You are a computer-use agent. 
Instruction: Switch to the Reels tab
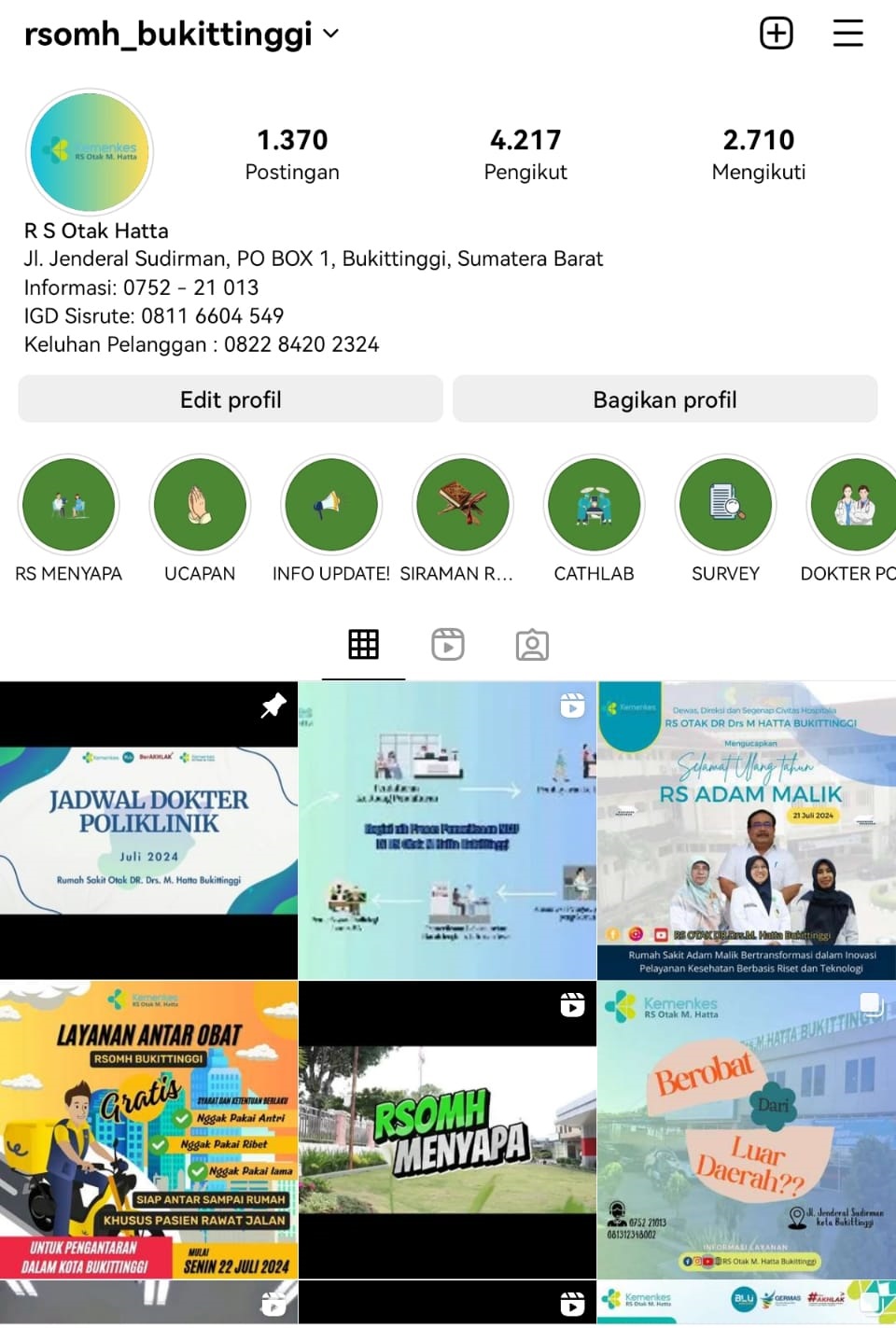448,644
